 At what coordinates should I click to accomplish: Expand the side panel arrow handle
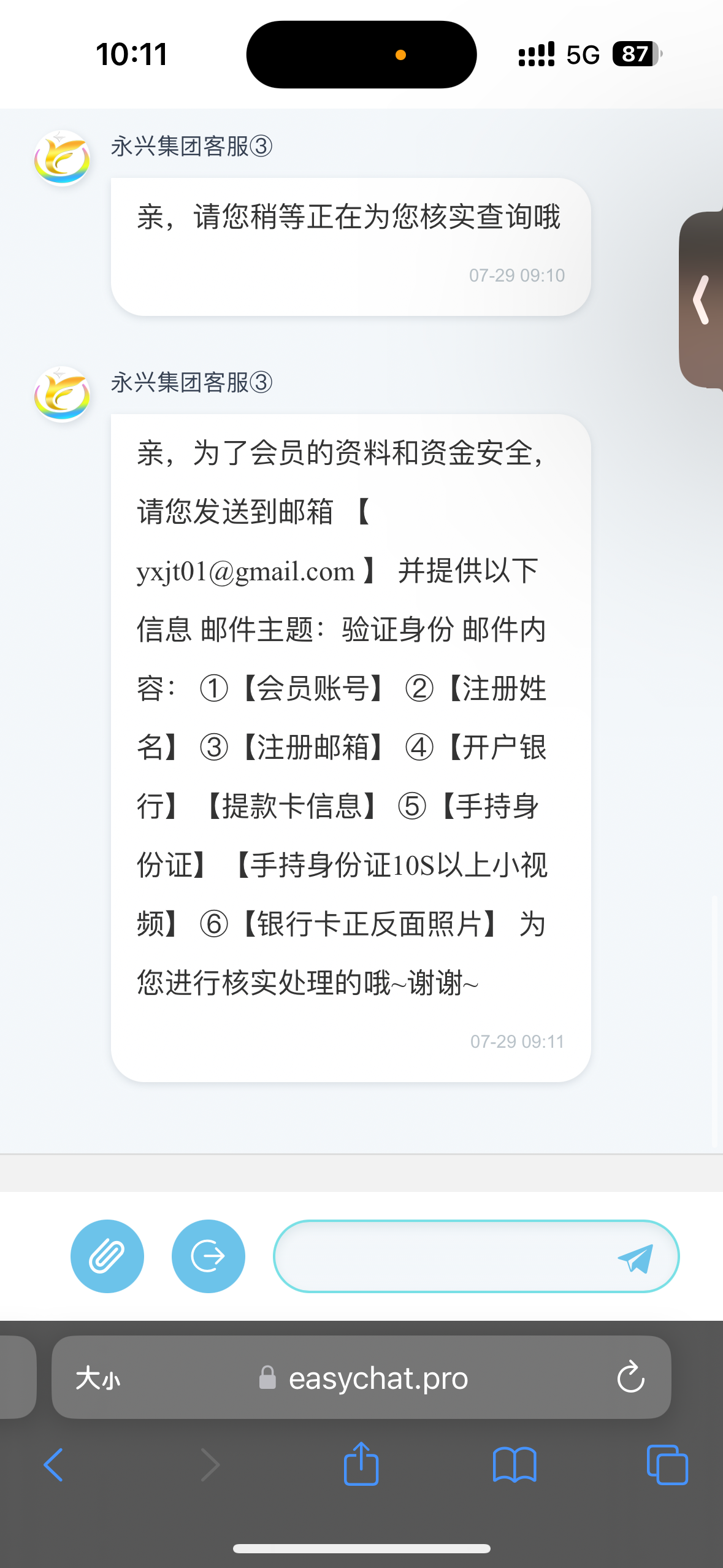click(x=702, y=299)
